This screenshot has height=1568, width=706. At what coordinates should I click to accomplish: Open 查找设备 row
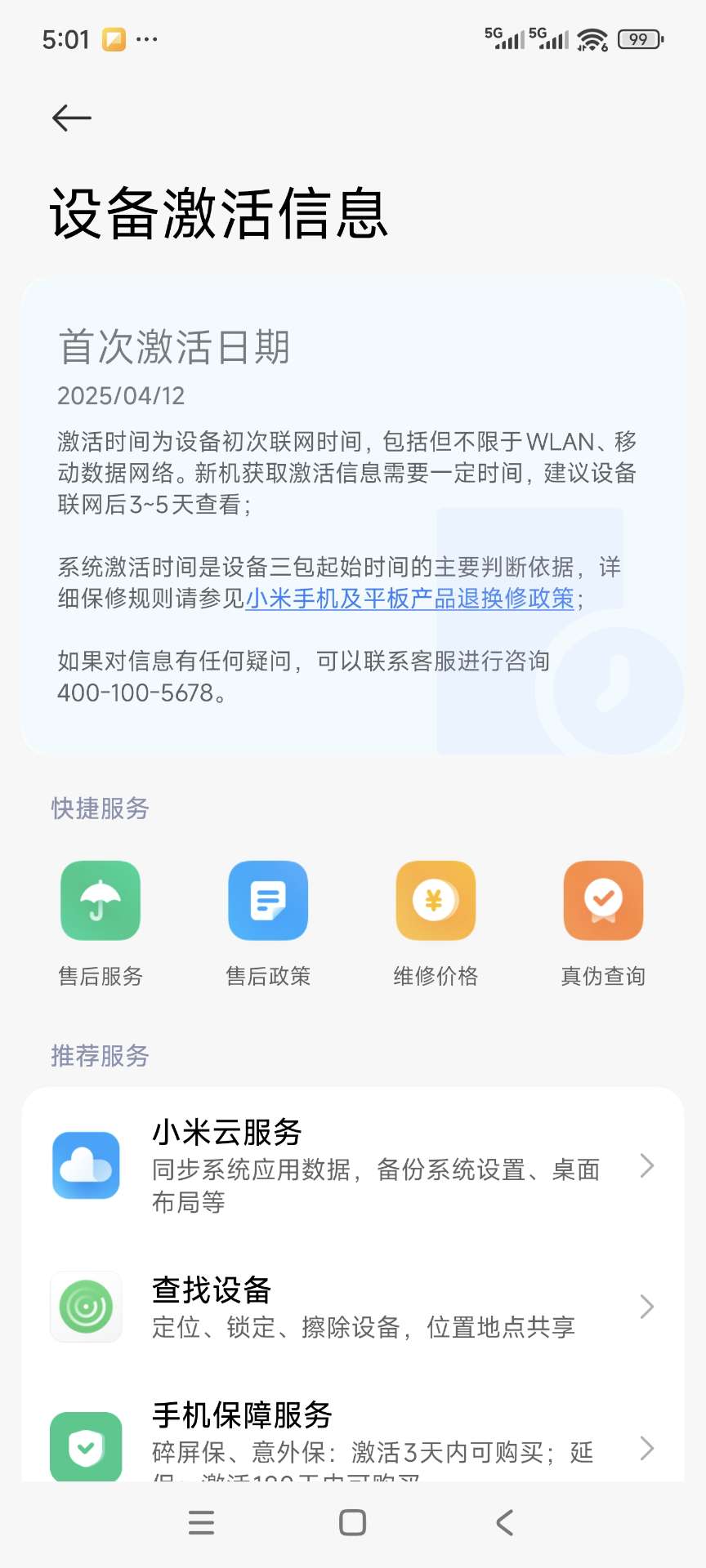[353, 1307]
